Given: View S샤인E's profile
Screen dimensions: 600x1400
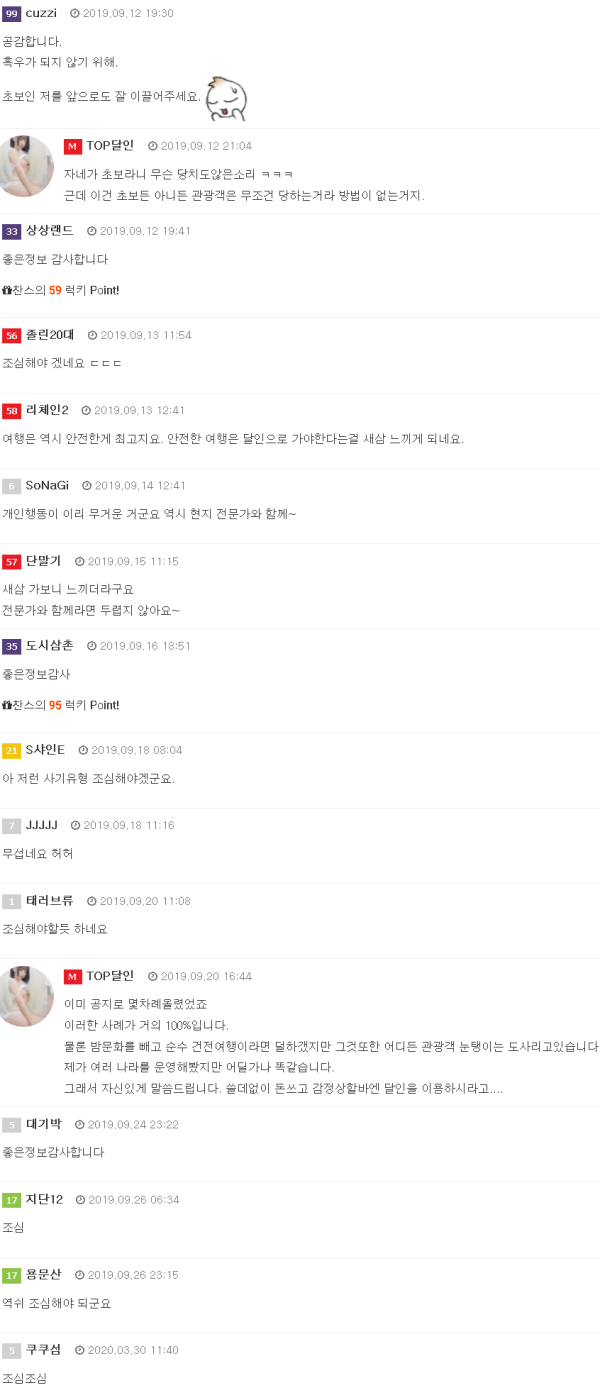Looking at the screenshot, I should click(45, 750).
